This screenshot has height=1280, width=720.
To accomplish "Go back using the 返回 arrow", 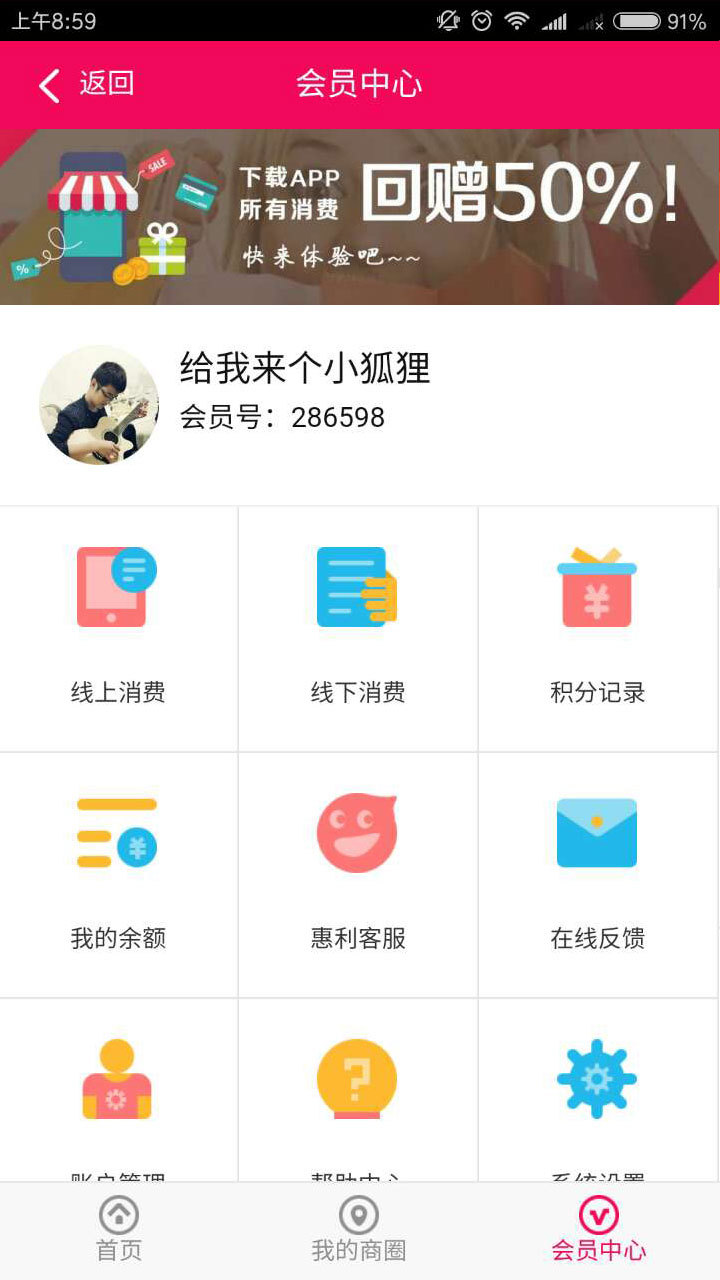I will click(85, 85).
